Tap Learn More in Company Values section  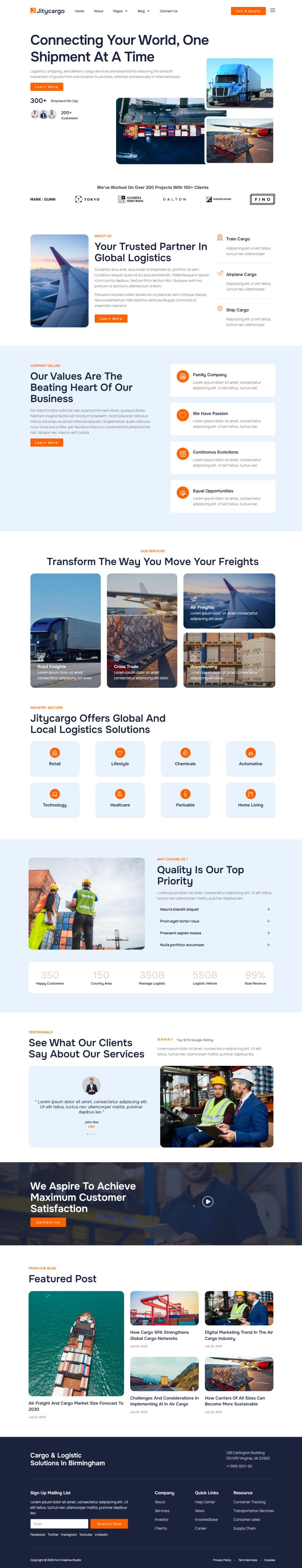(46, 443)
